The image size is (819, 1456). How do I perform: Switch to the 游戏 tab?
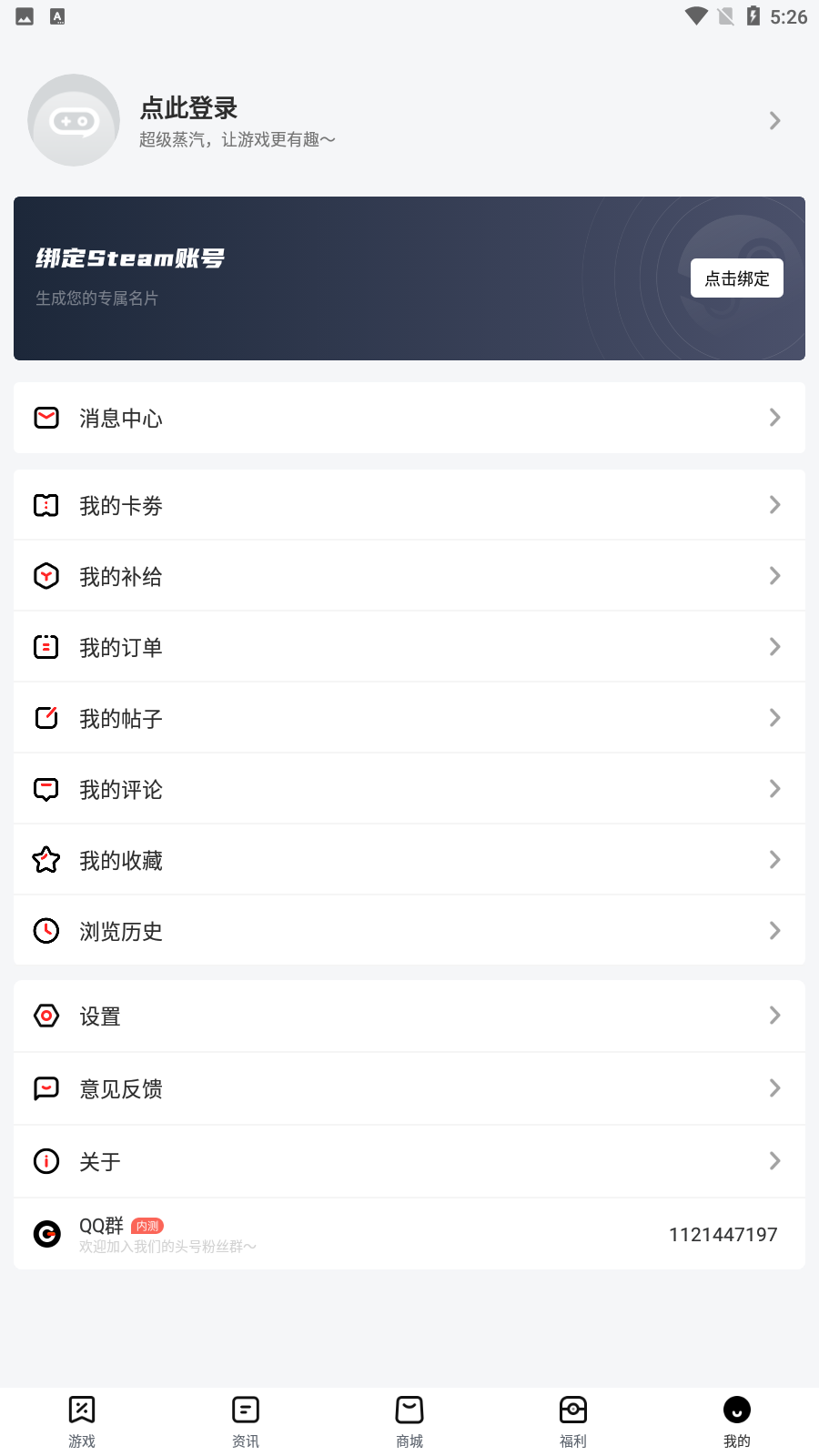click(x=82, y=1421)
